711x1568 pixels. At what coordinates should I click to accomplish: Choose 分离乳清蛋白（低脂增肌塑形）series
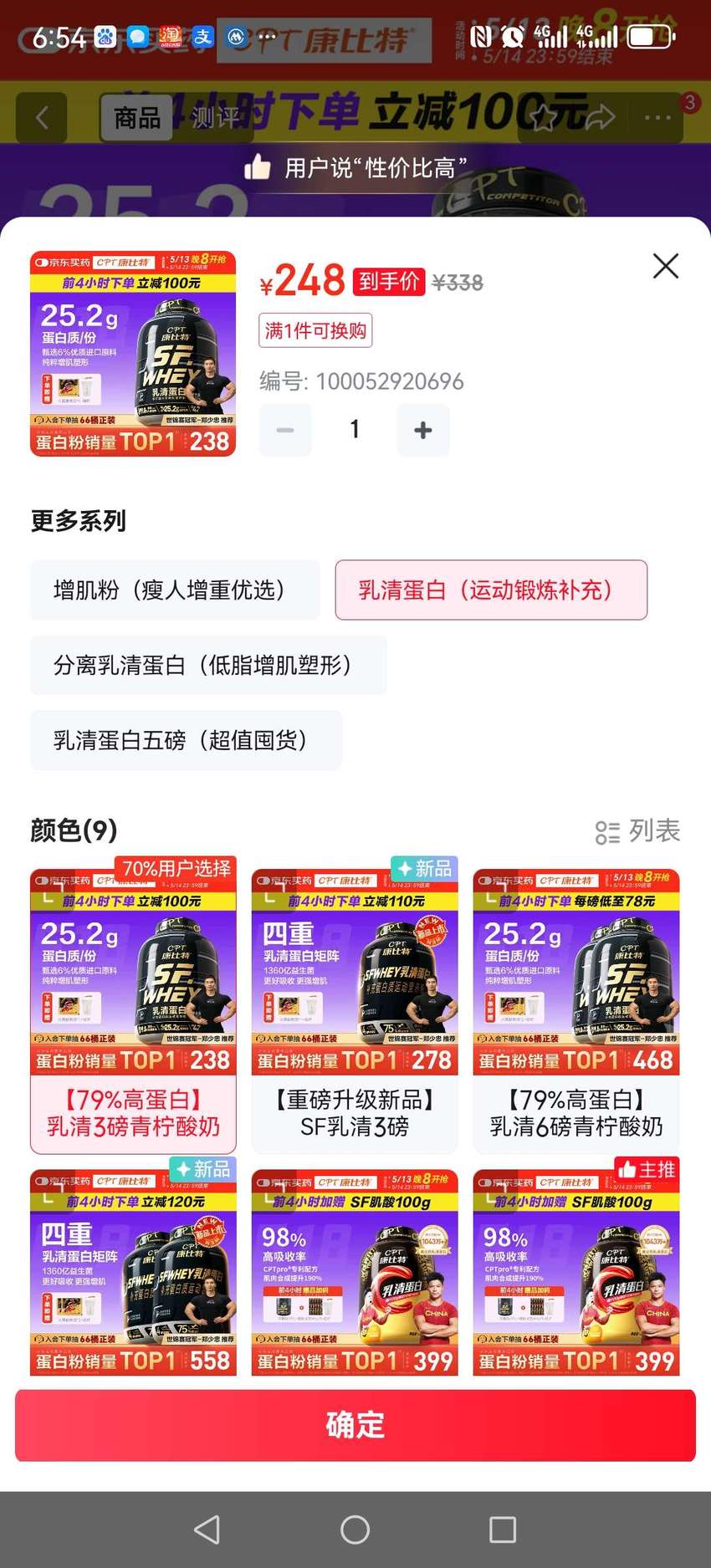coord(208,665)
